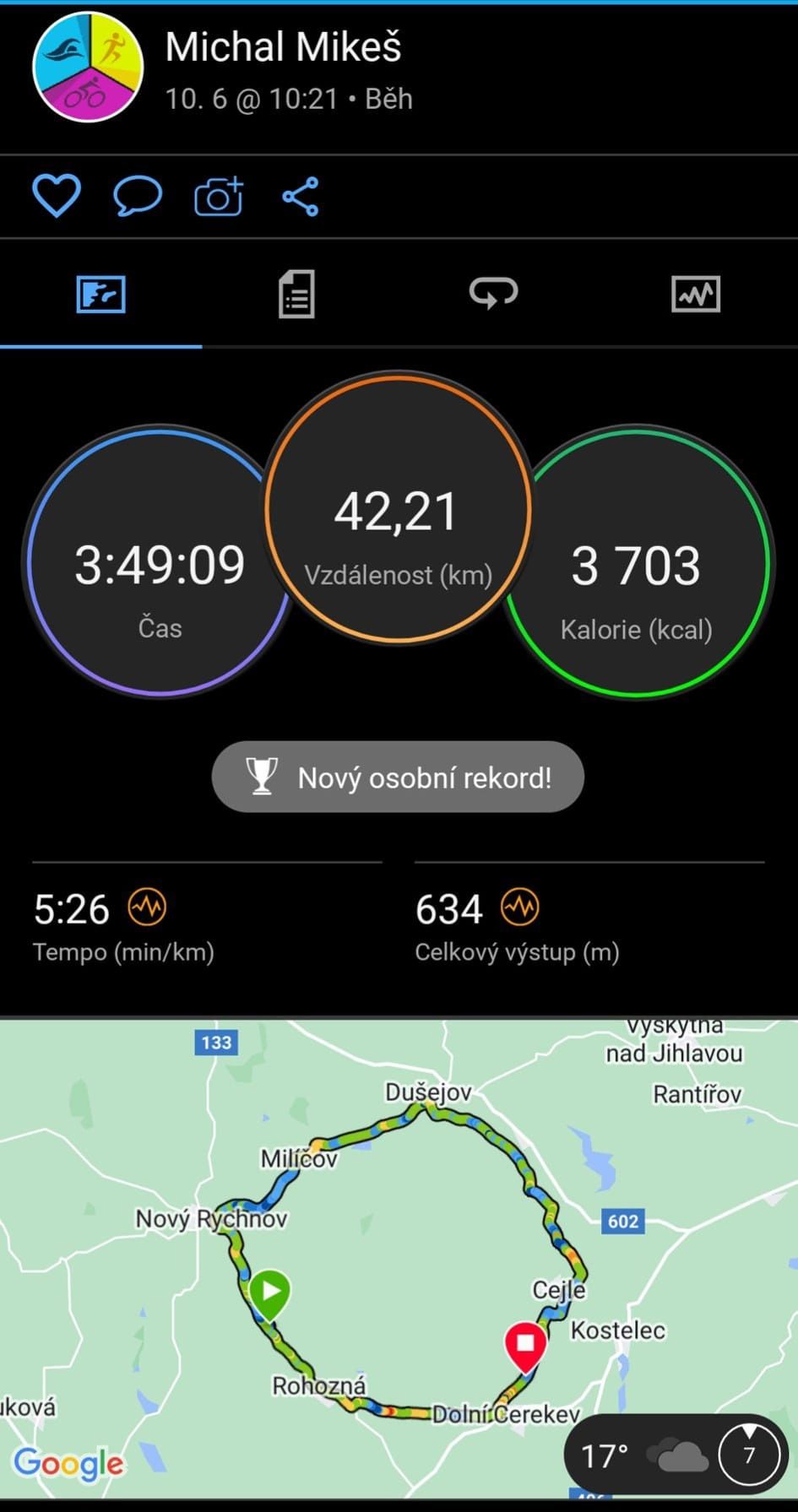
Task: Switch to the laps tab
Action: [493, 294]
